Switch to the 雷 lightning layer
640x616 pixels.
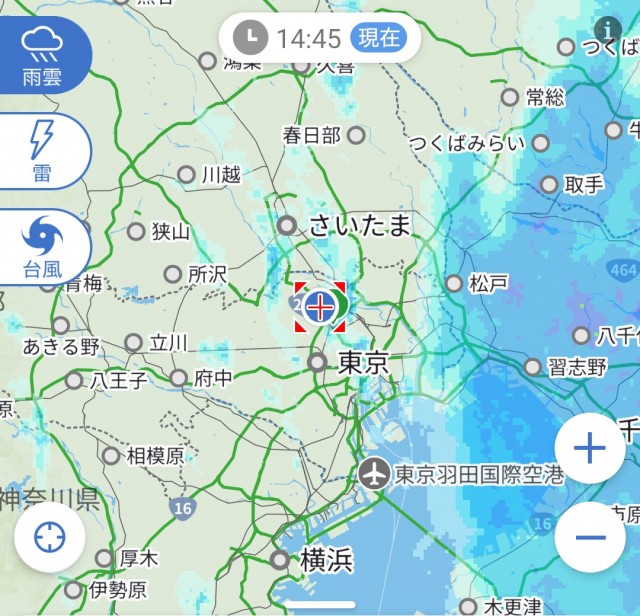click(42, 152)
